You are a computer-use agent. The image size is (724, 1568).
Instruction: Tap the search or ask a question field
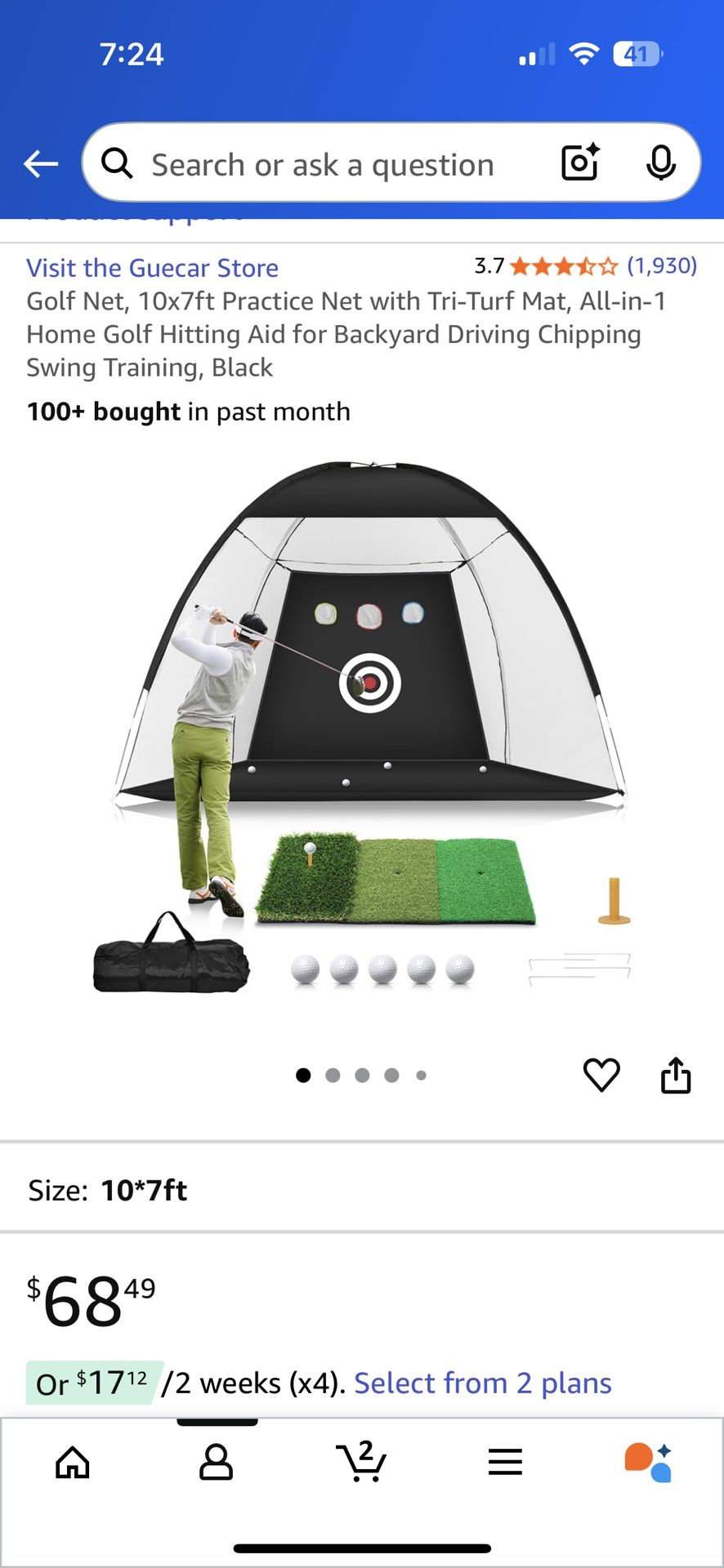coord(323,164)
